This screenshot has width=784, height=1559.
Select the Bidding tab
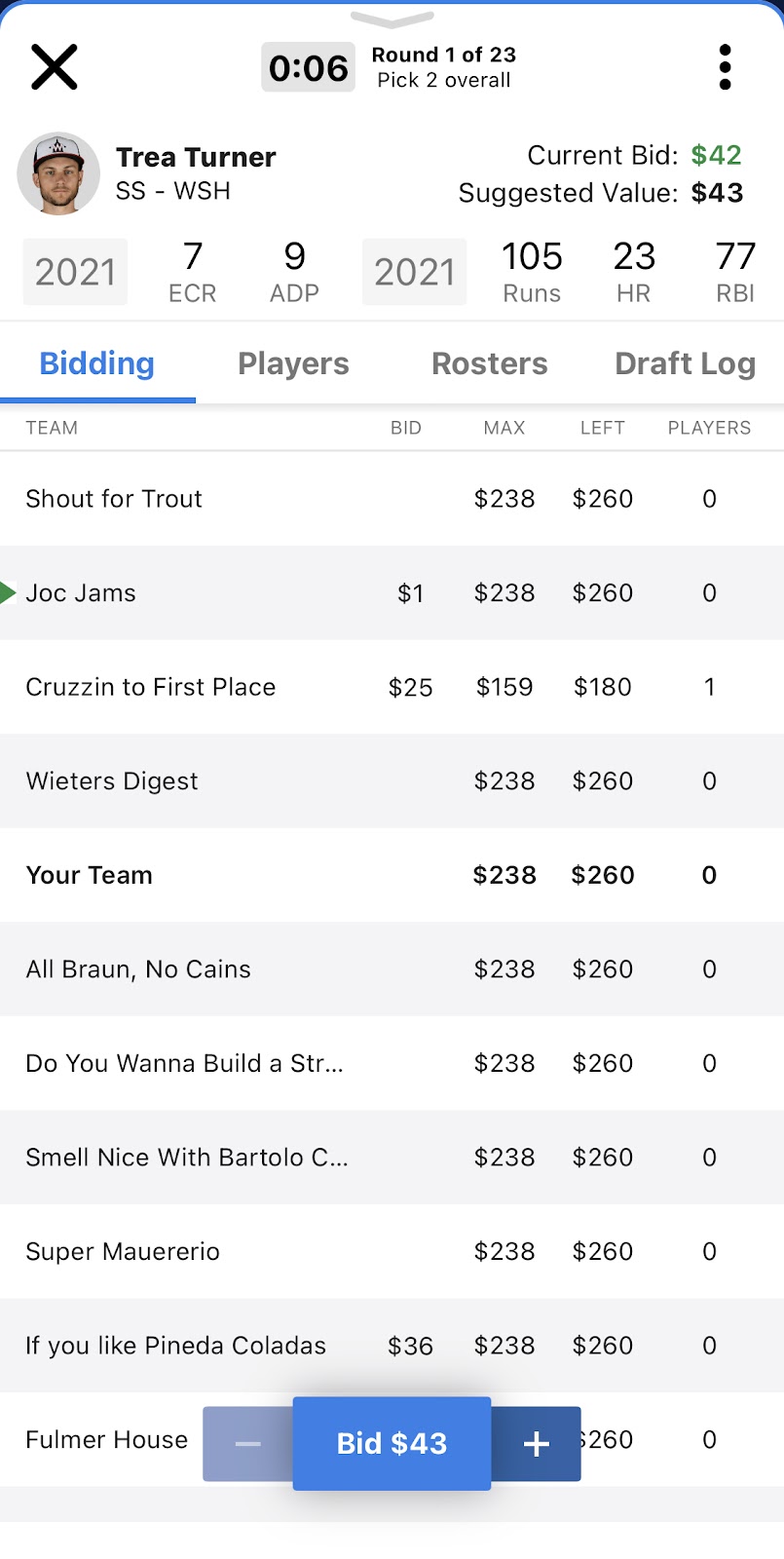point(97,363)
